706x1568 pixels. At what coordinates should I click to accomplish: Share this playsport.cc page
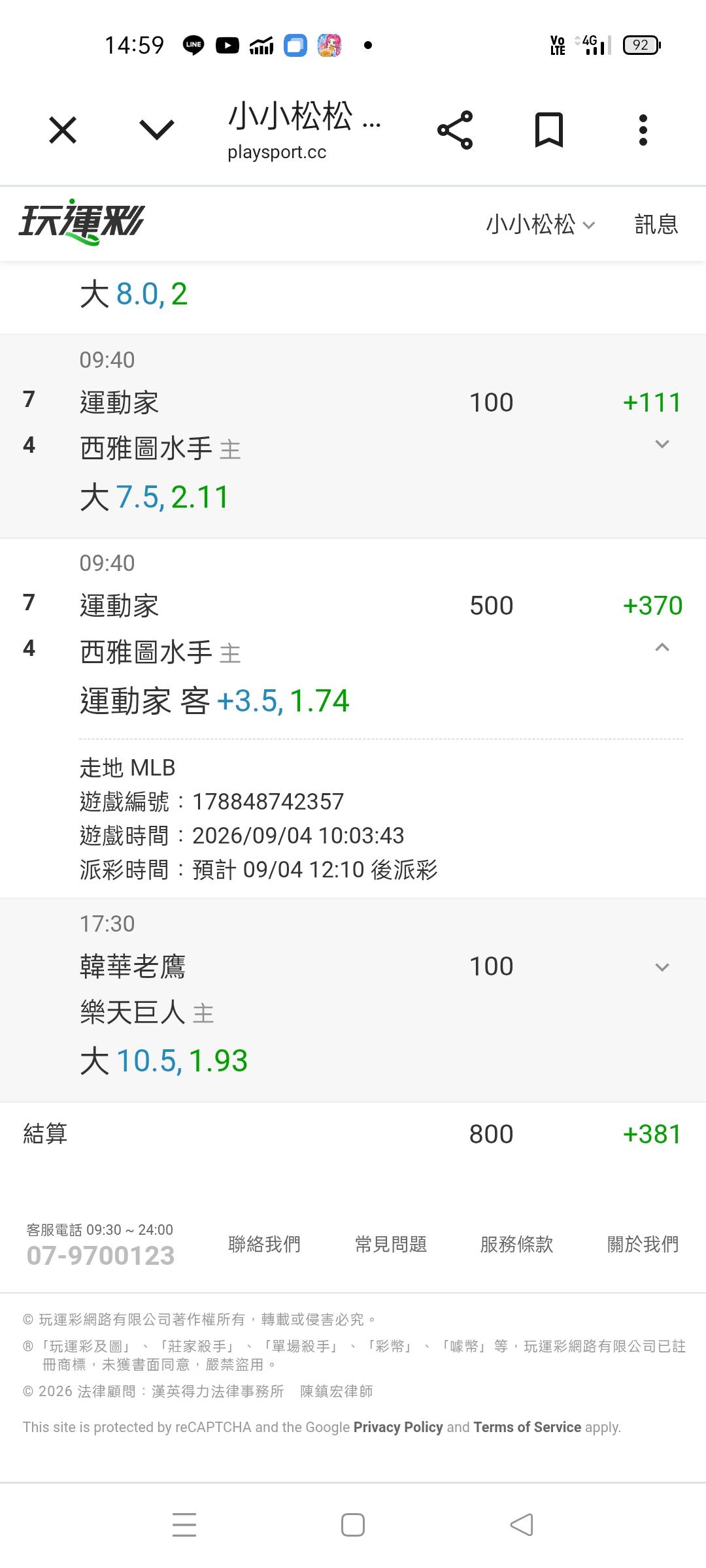point(455,130)
